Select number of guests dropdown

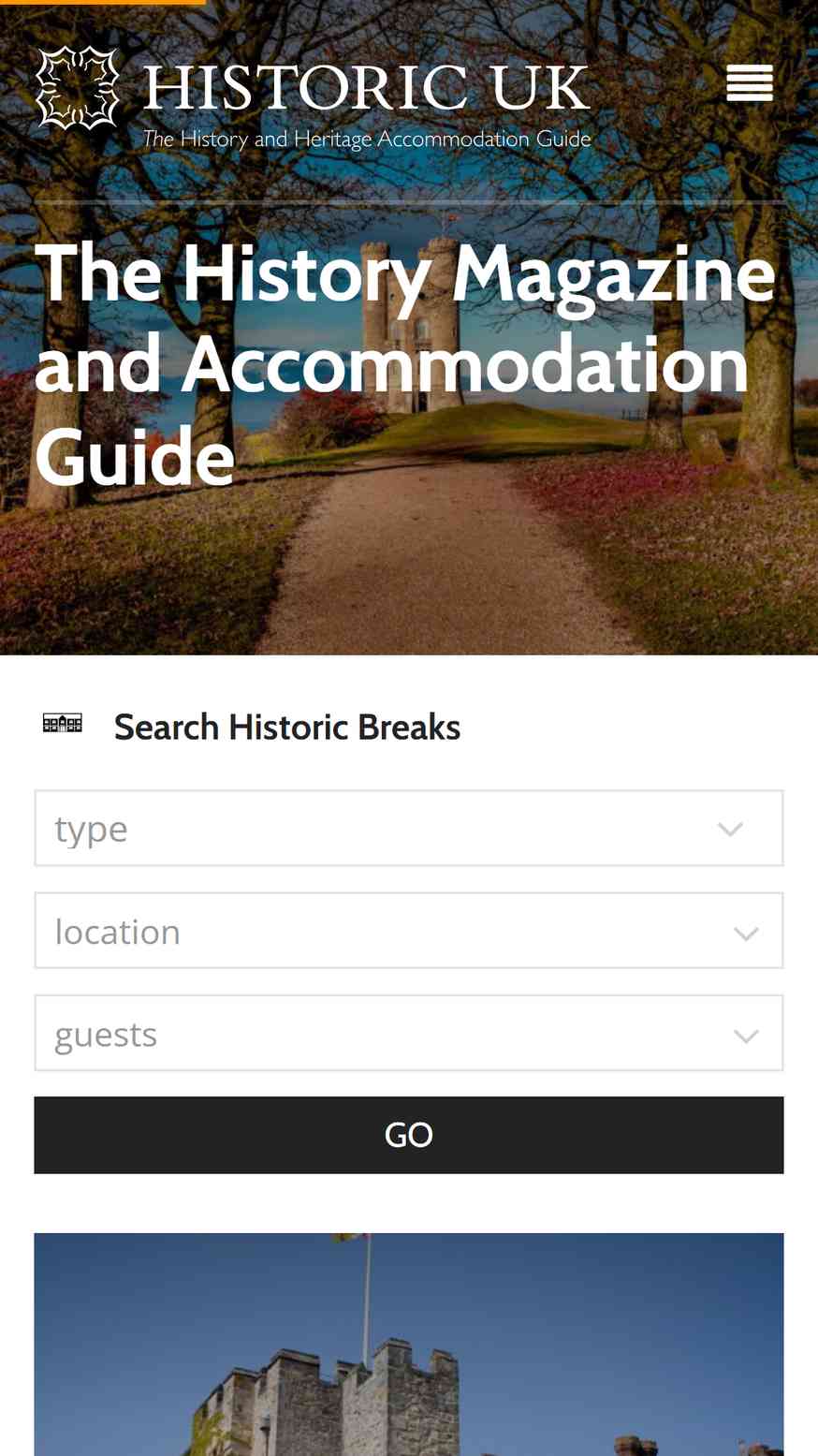tap(409, 1033)
